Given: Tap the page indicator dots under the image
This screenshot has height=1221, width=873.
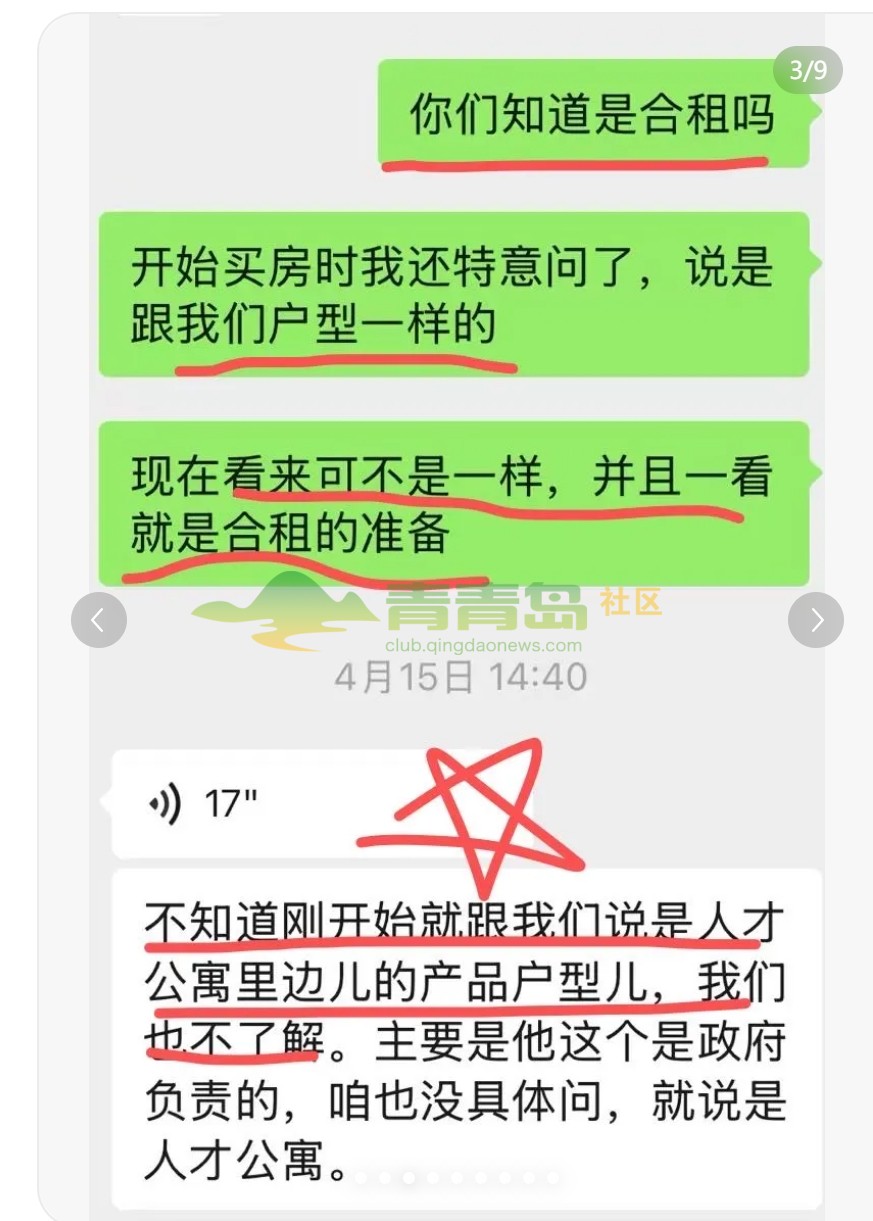Looking at the screenshot, I should click(x=456, y=1178).
